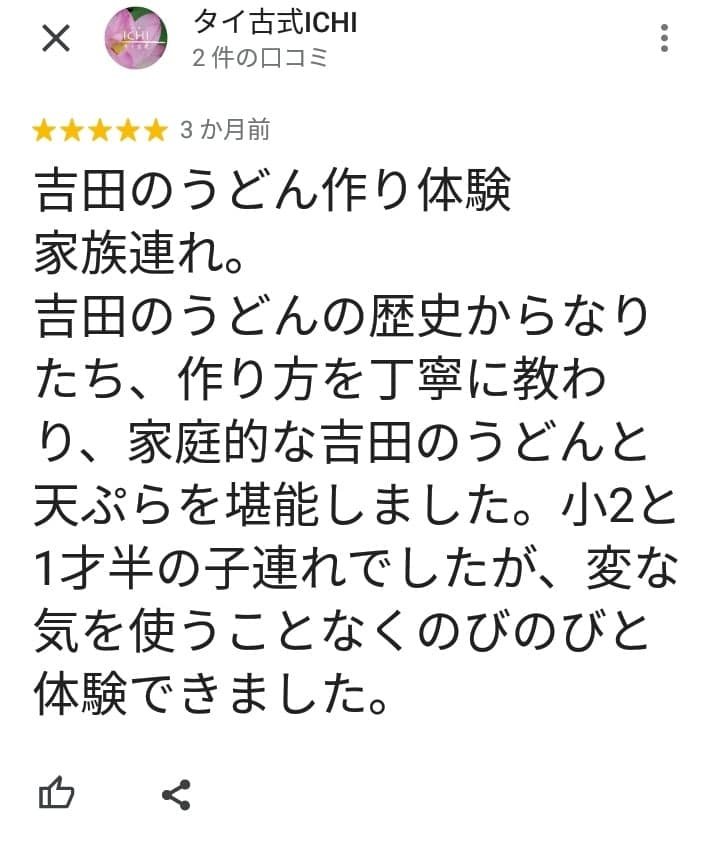Close the review view
Screen dimensions: 720x841
pyautogui.click(x=56, y=39)
